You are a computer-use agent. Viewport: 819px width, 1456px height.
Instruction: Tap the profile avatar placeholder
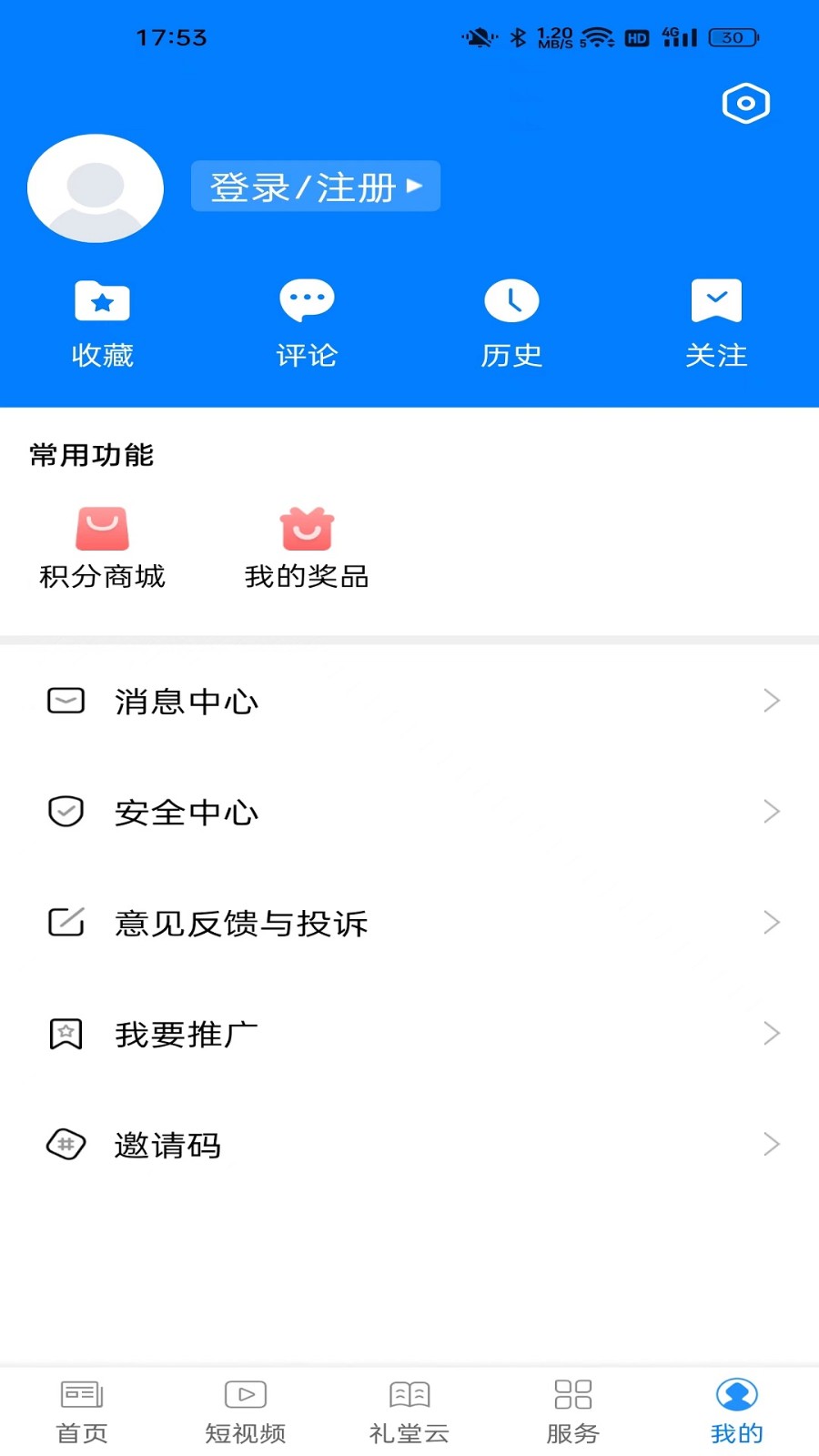(95, 187)
